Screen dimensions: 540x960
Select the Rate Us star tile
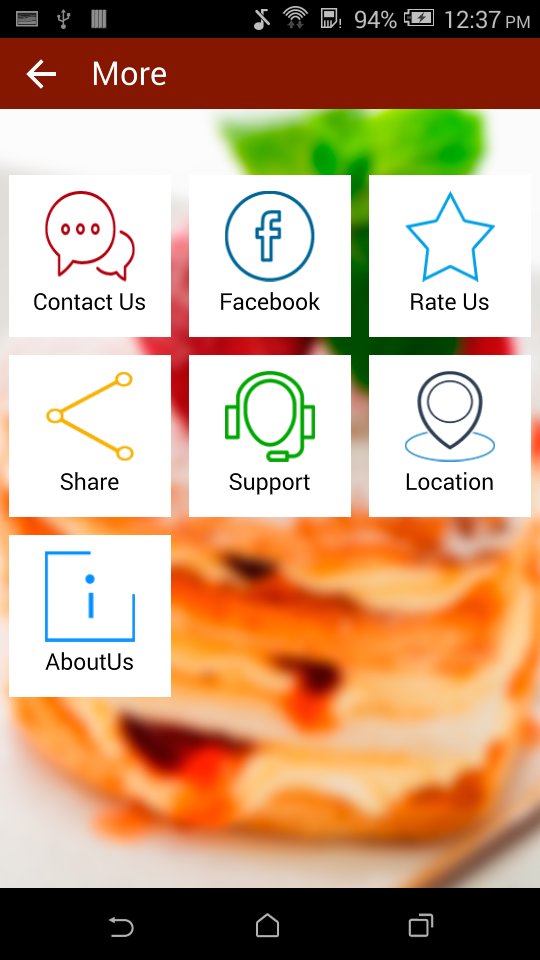(450, 256)
